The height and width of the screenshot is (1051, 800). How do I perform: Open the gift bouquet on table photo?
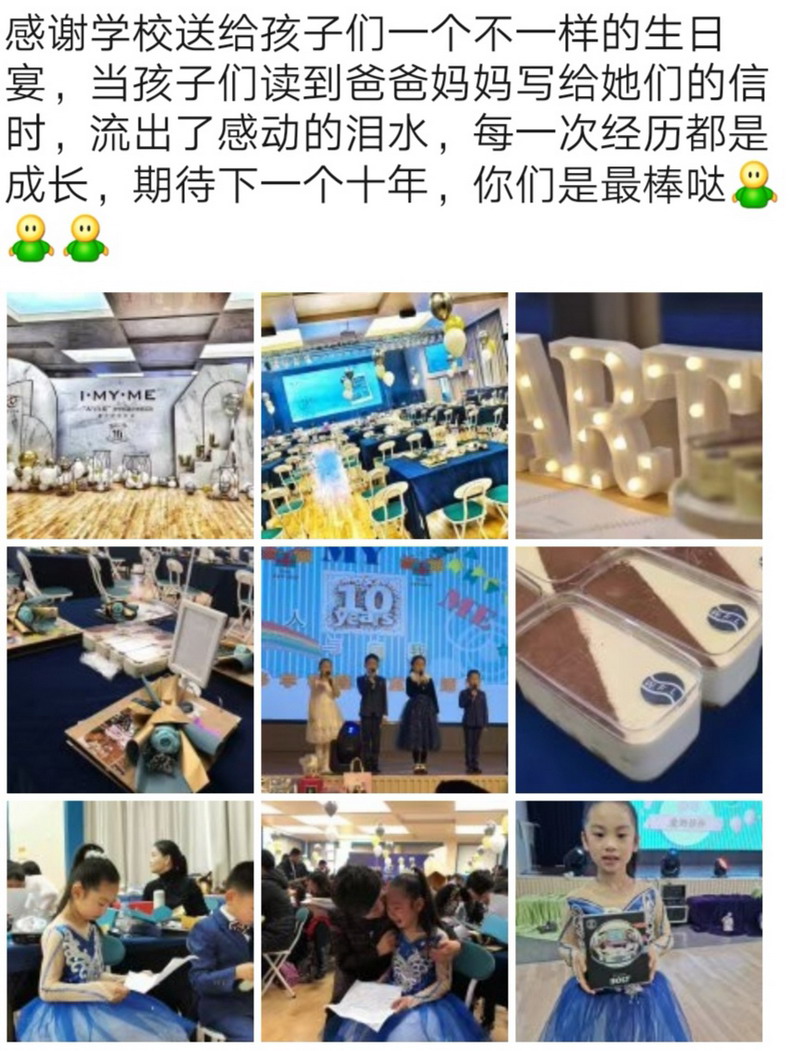tap(130, 669)
